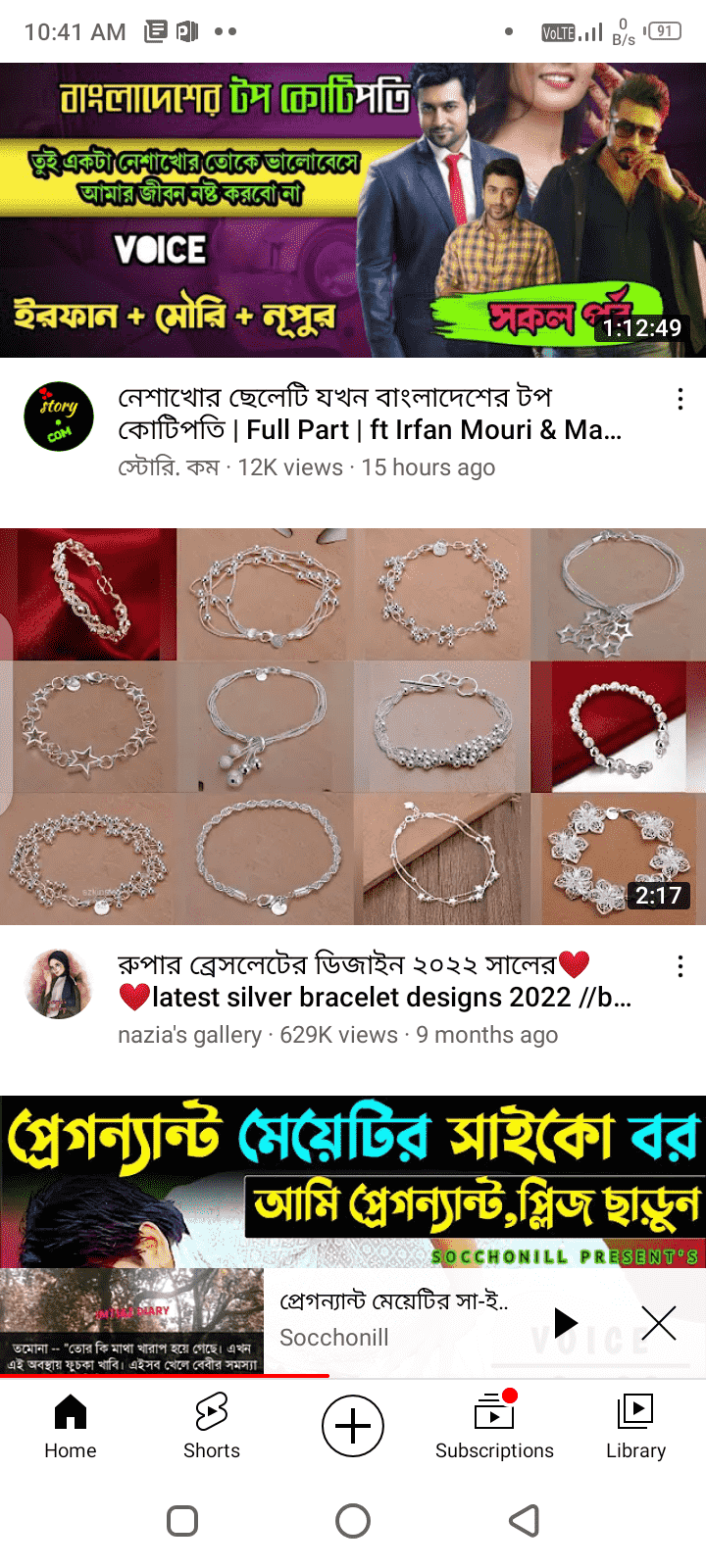This screenshot has height=1568, width=706.
Task: Tap the system back button
Action: click(525, 1521)
